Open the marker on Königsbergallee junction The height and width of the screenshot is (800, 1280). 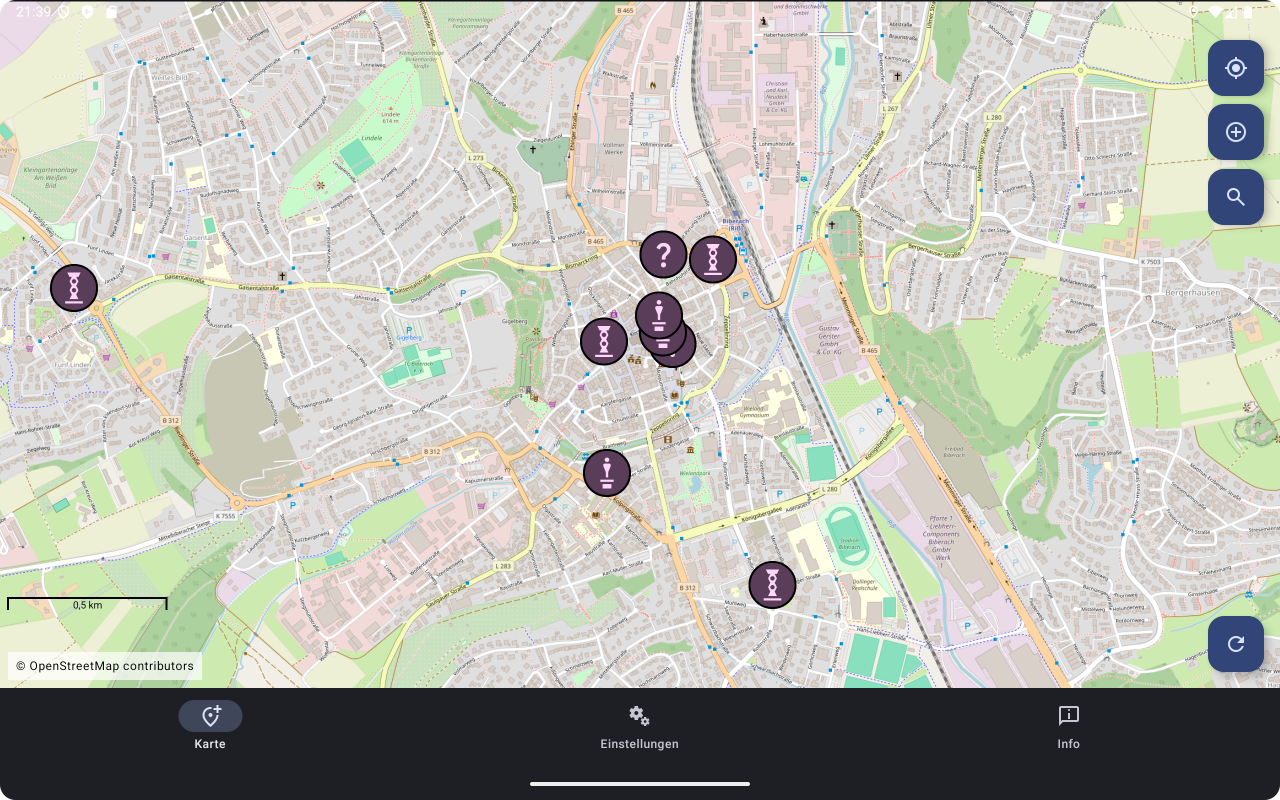coord(606,473)
